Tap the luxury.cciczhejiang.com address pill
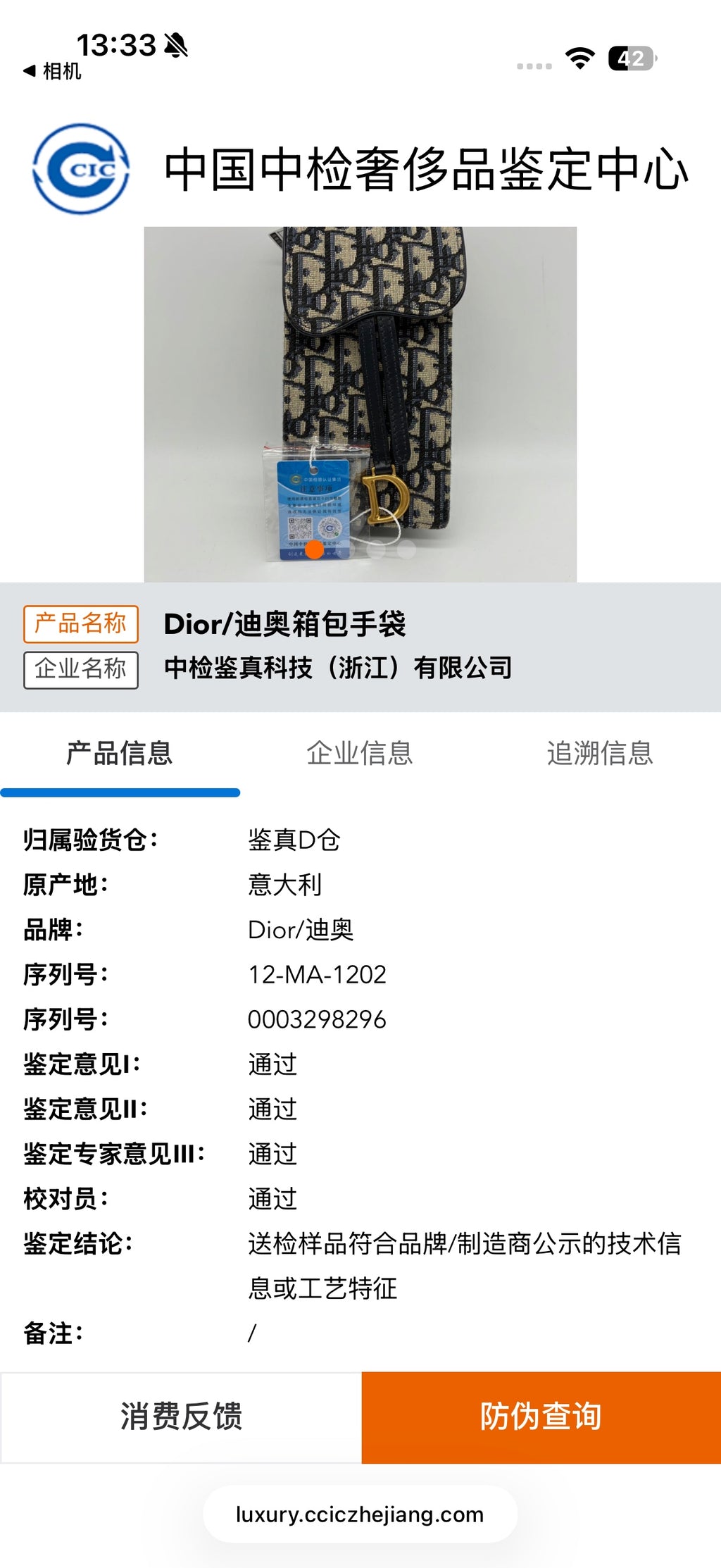721x1568 pixels. (360, 1514)
